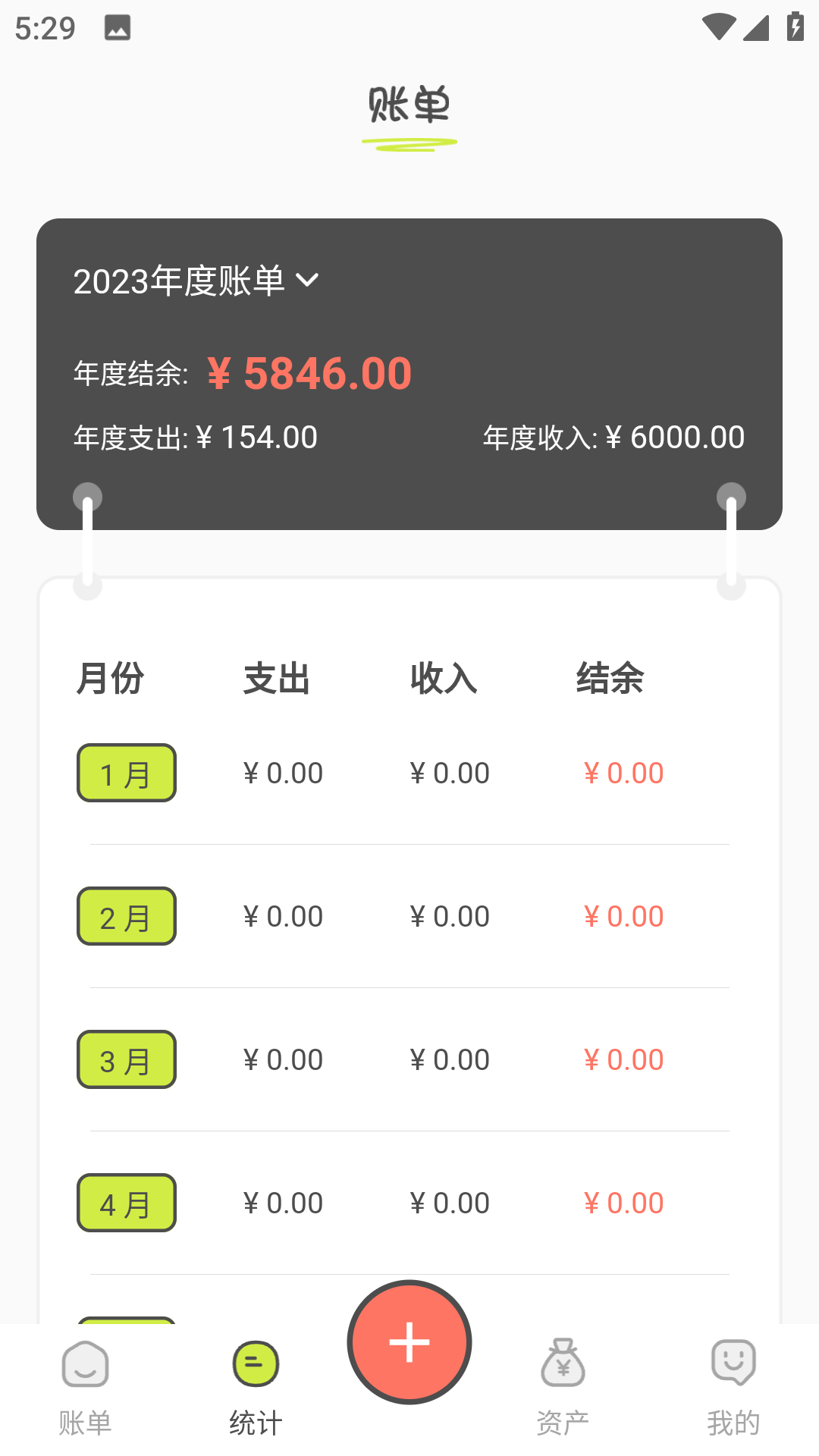819x1456 pixels.
Task: Tap the orange plus button to add record
Action: 409,1342
